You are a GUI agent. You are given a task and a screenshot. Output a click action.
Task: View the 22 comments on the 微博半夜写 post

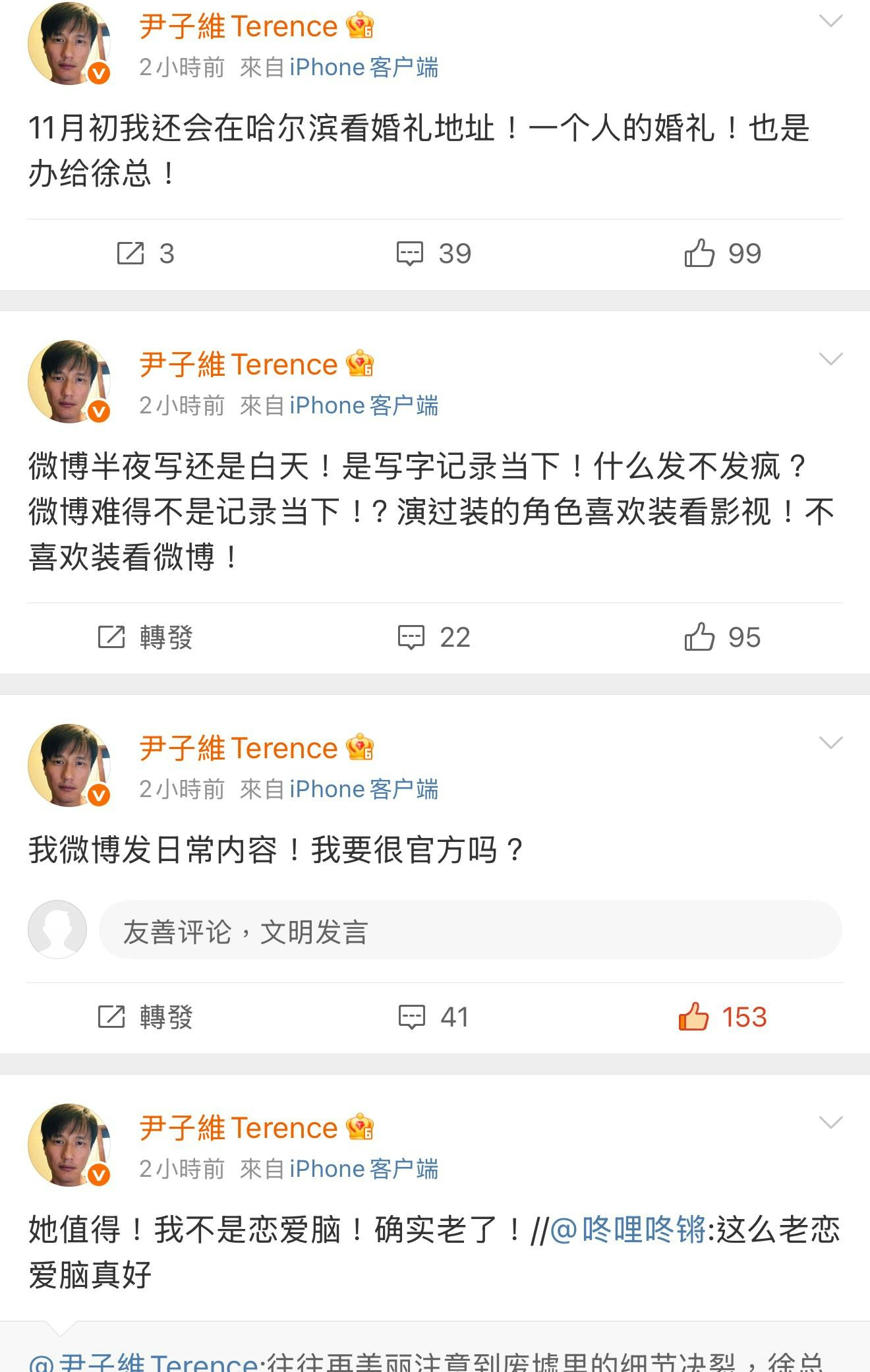pos(434,638)
